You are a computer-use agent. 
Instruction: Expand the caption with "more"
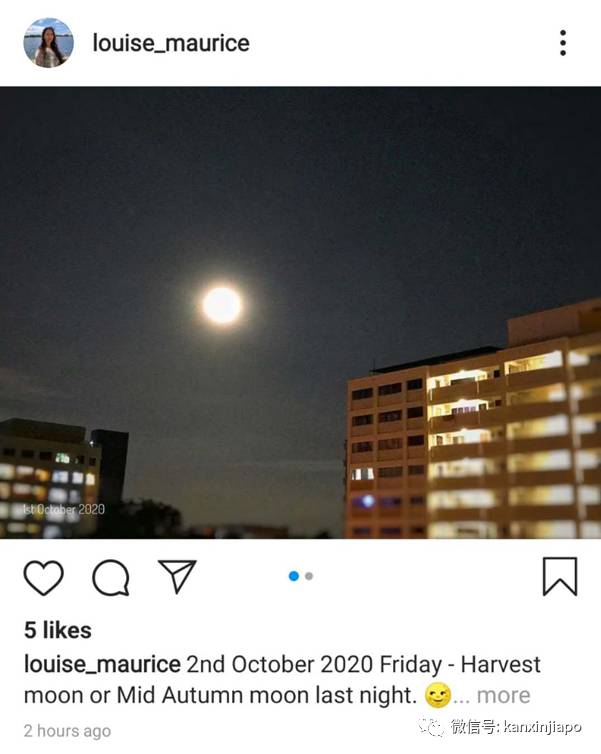pos(503,695)
